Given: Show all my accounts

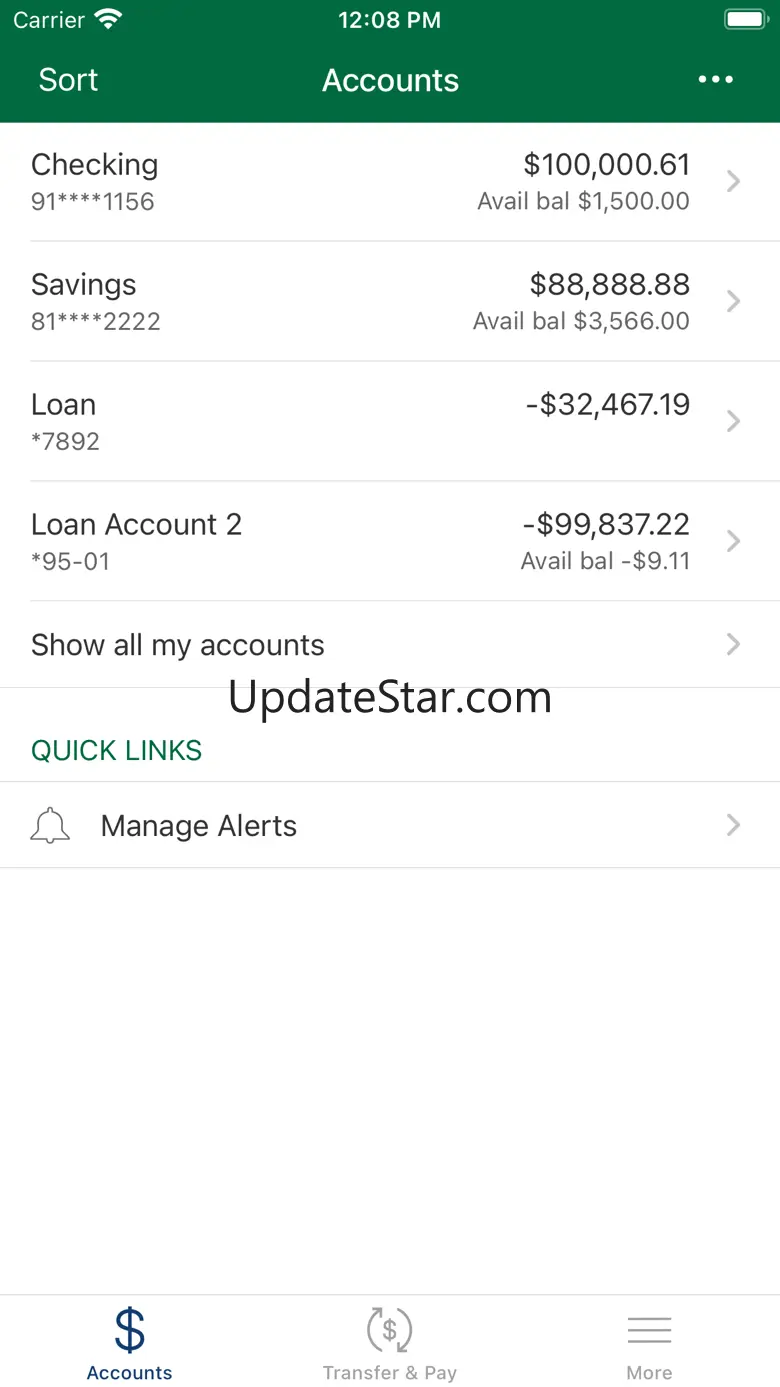Looking at the screenshot, I should (390, 645).
